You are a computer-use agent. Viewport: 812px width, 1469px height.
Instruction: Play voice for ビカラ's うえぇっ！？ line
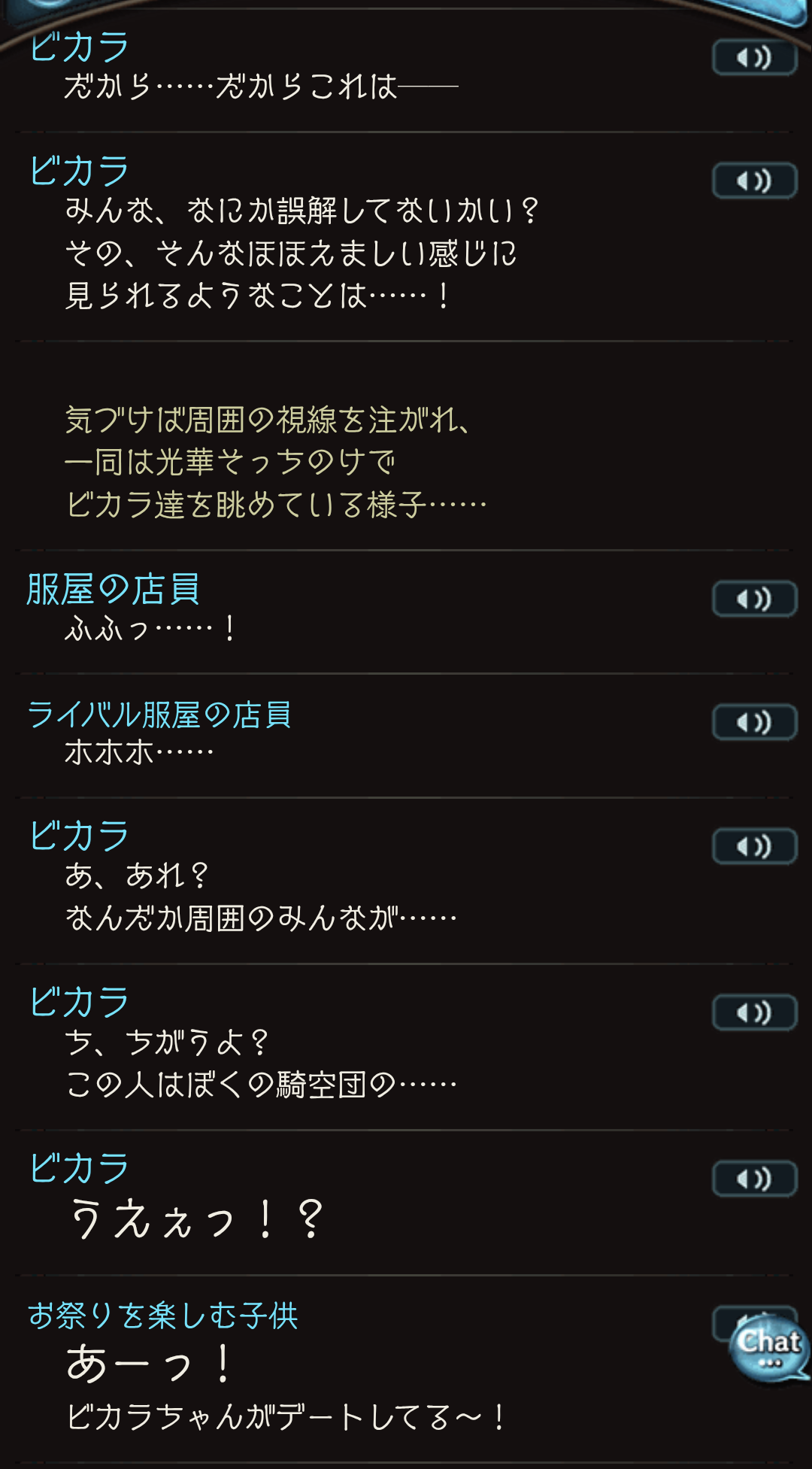754,1179
